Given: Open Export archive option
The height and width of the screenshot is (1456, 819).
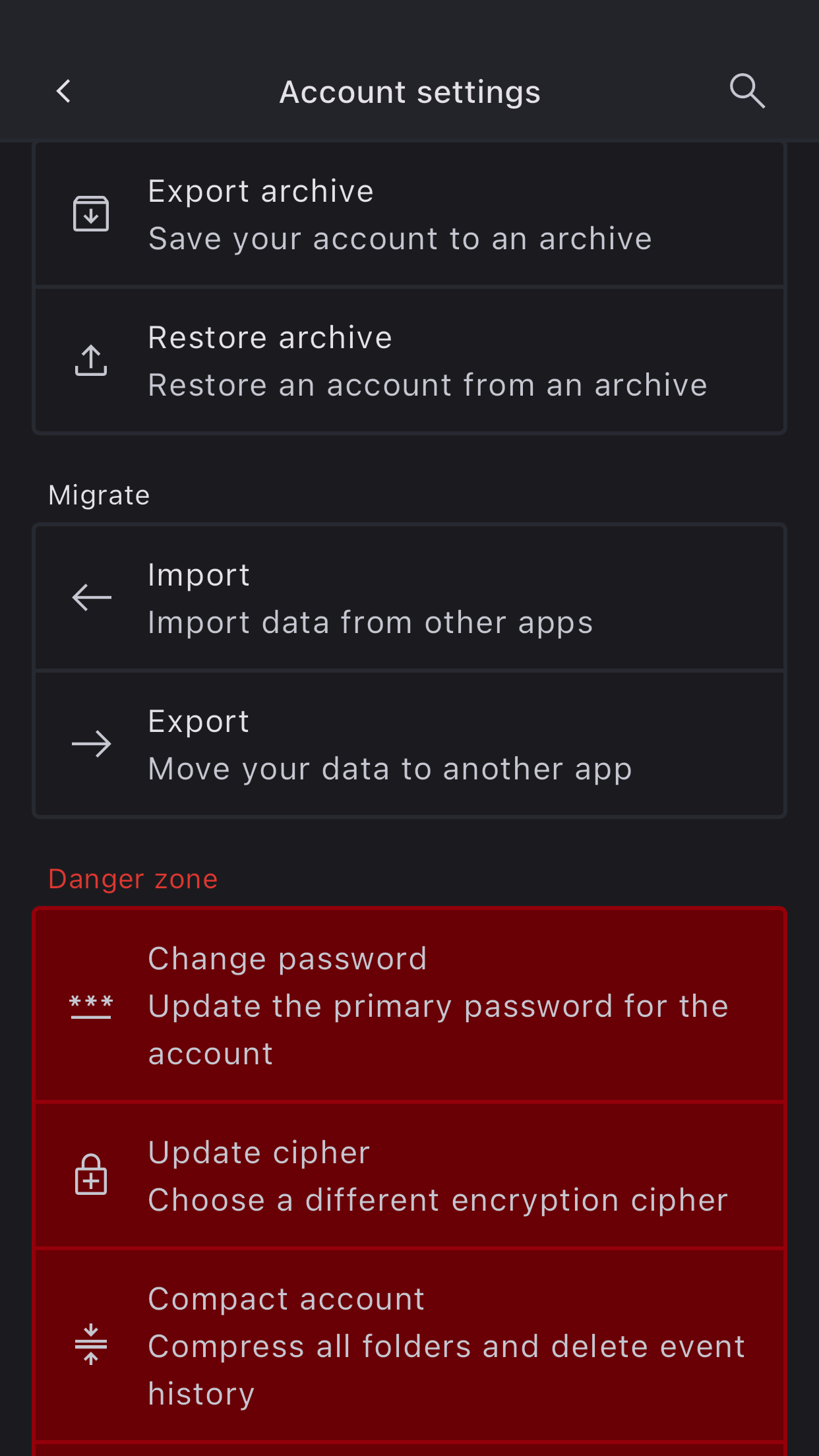Looking at the screenshot, I should coord(409,215).
